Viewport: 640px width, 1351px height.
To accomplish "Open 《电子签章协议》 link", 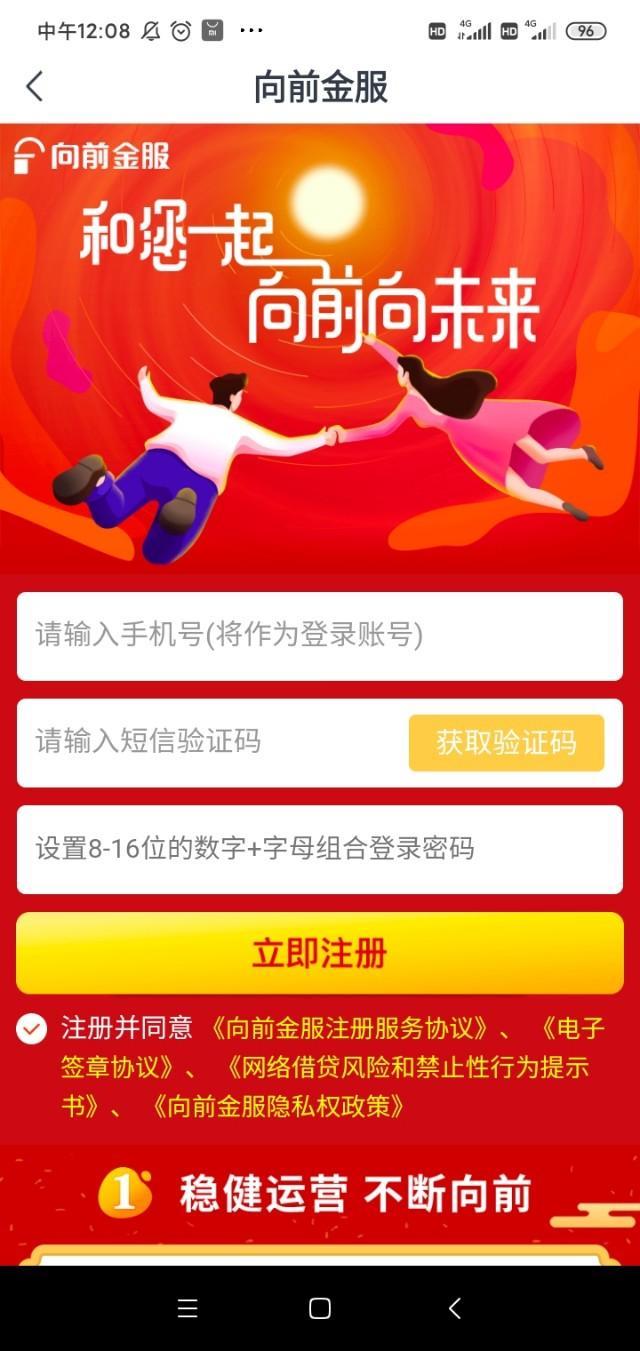I will pyautogui.click(x=120, y=1067).
